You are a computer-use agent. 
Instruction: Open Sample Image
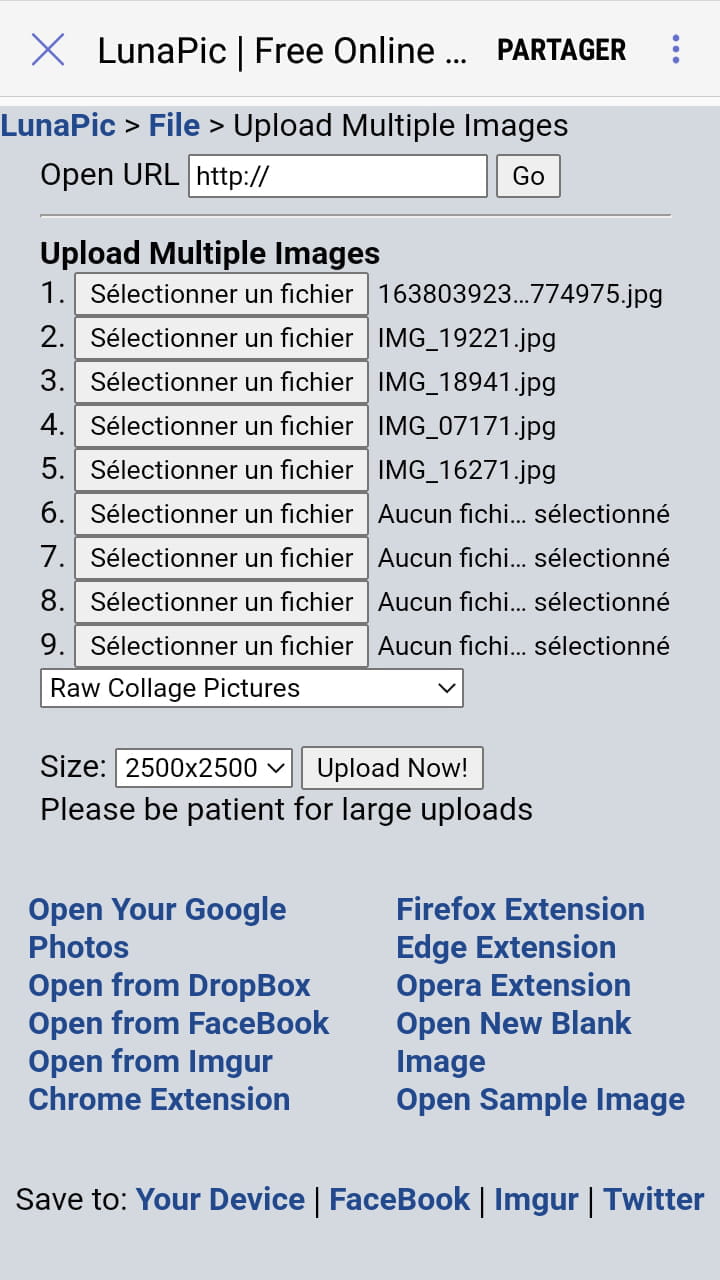click(540, 1099)
